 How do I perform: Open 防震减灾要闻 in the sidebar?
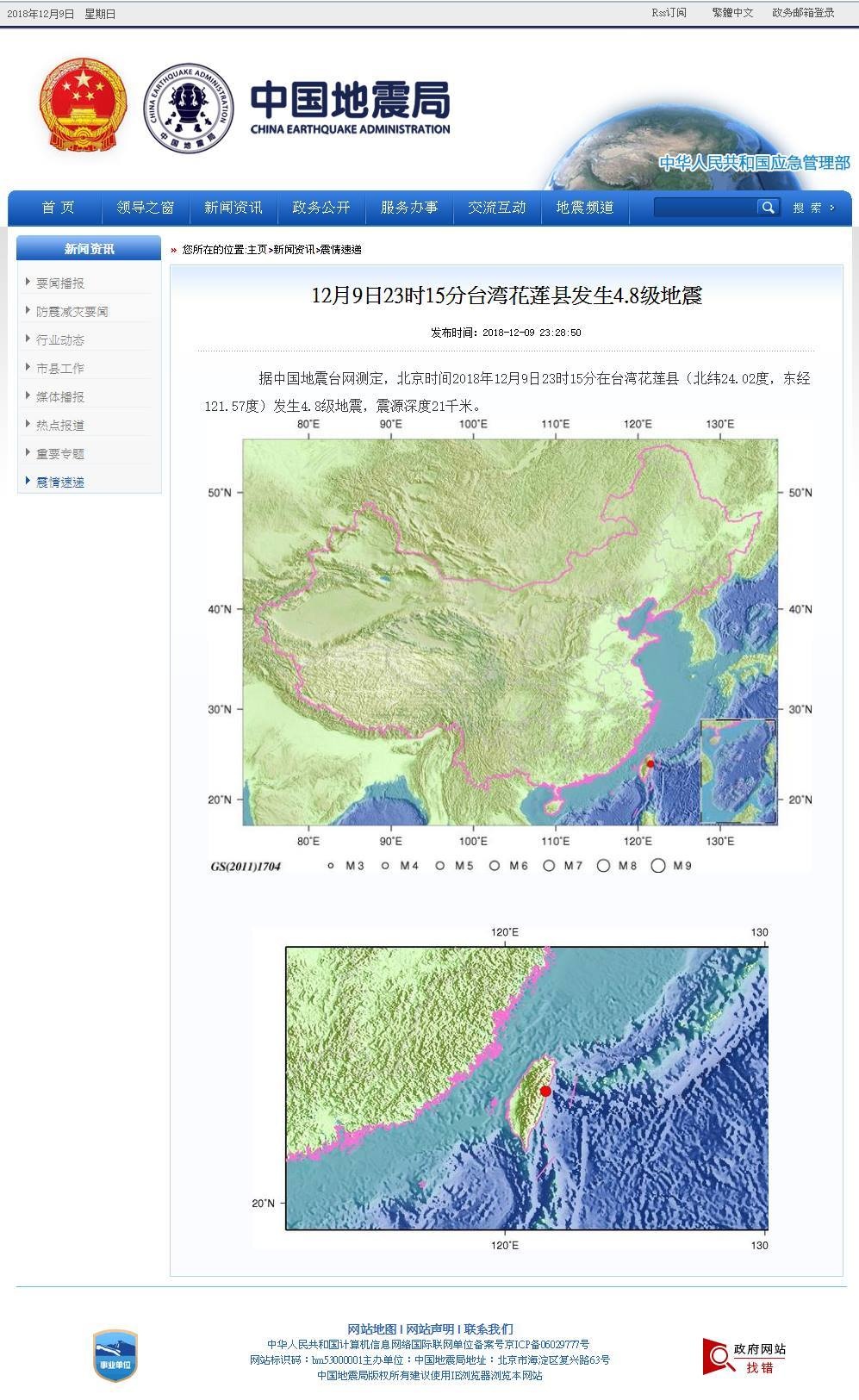pos(72,311)
